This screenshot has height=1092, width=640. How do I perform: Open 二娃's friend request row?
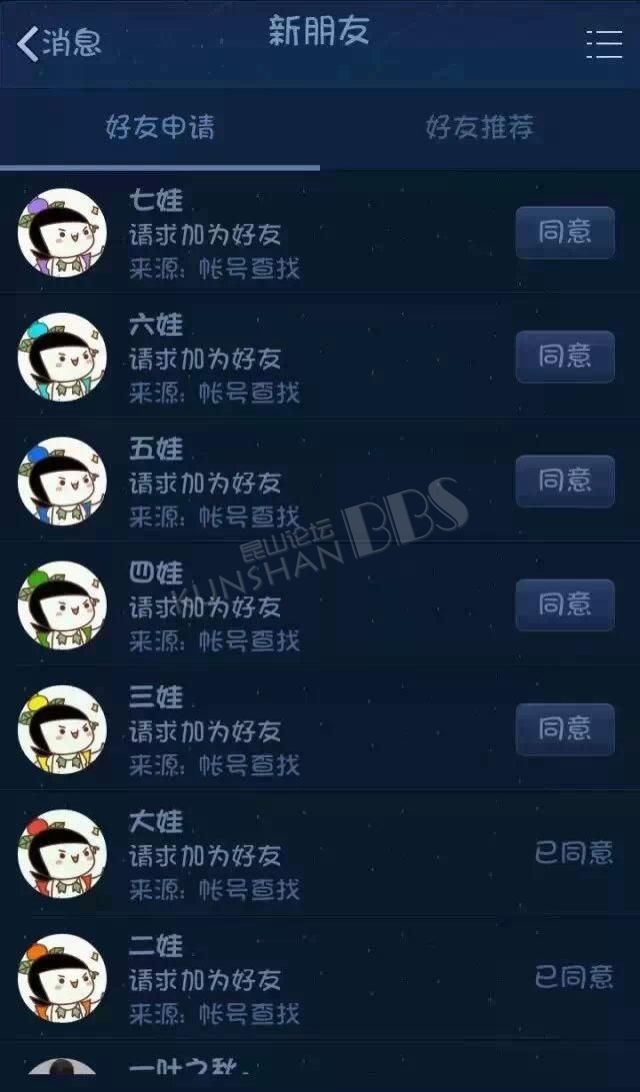click(320, 977)
